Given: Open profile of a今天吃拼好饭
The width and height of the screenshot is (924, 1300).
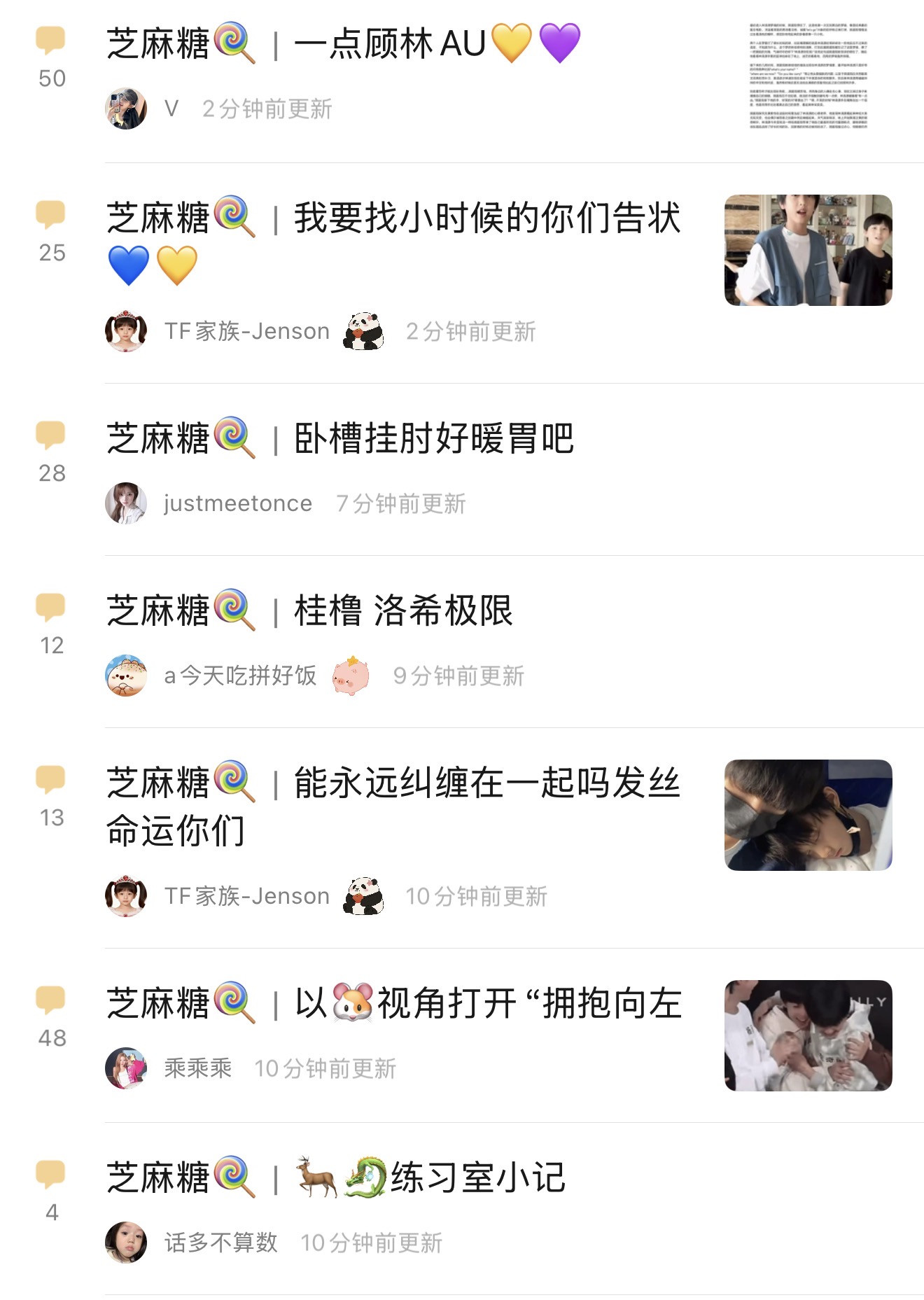Looking at the screenshot, I should click(239, 676).
